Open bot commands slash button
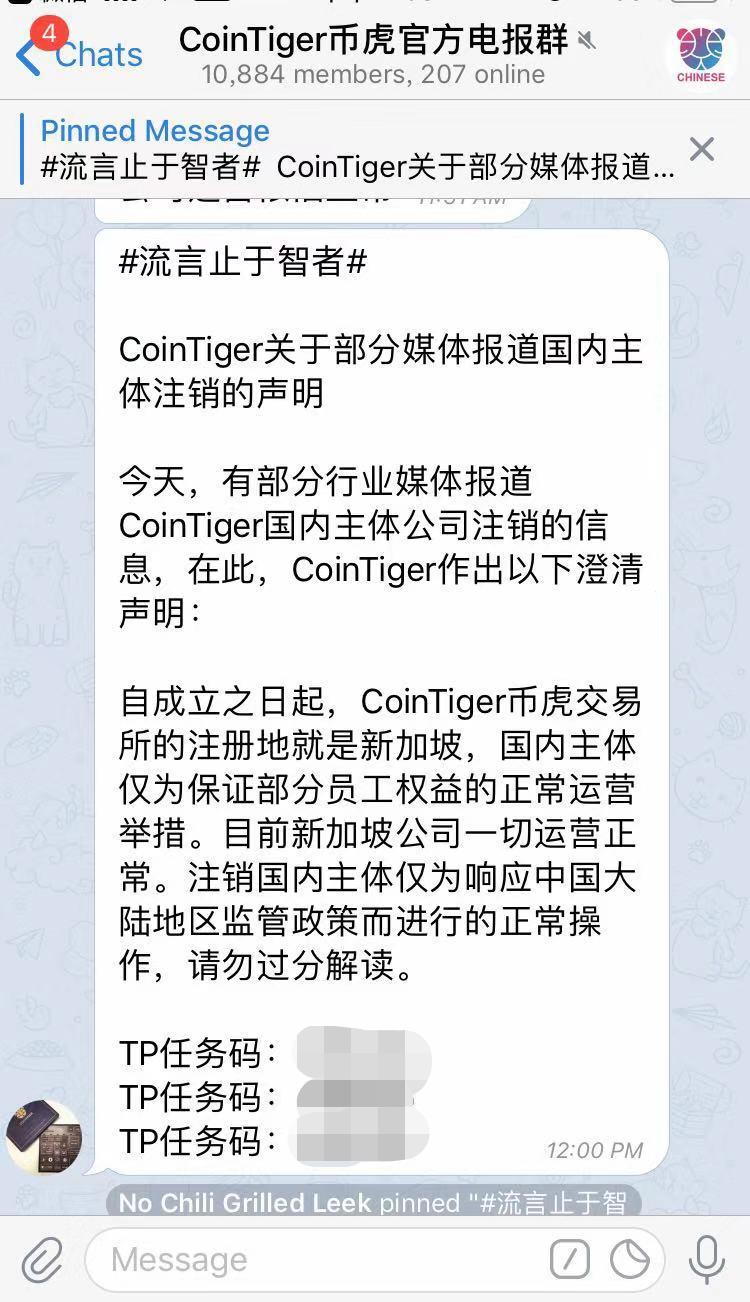This screenshot has height=1302, width=750. 569,1260
